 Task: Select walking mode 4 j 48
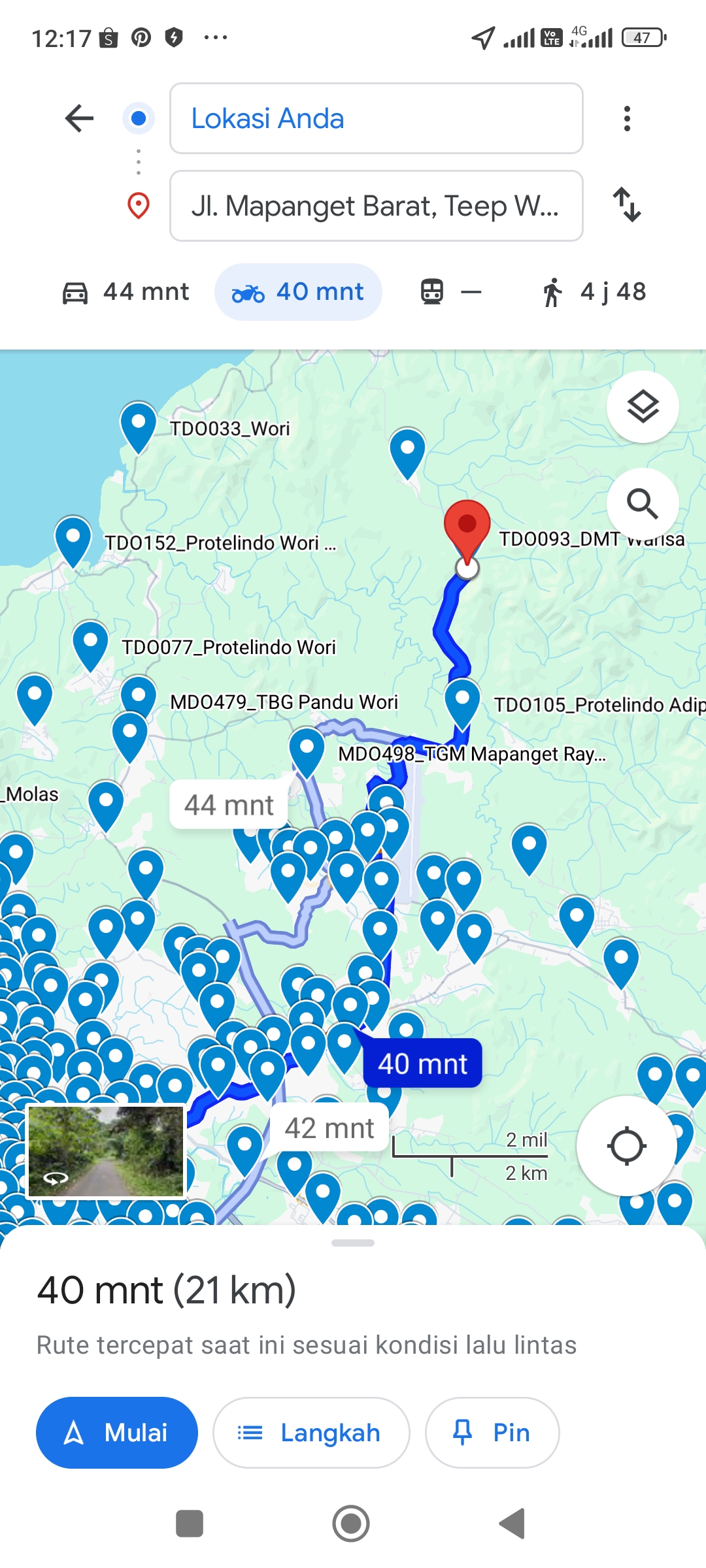[x=594, y=291]
